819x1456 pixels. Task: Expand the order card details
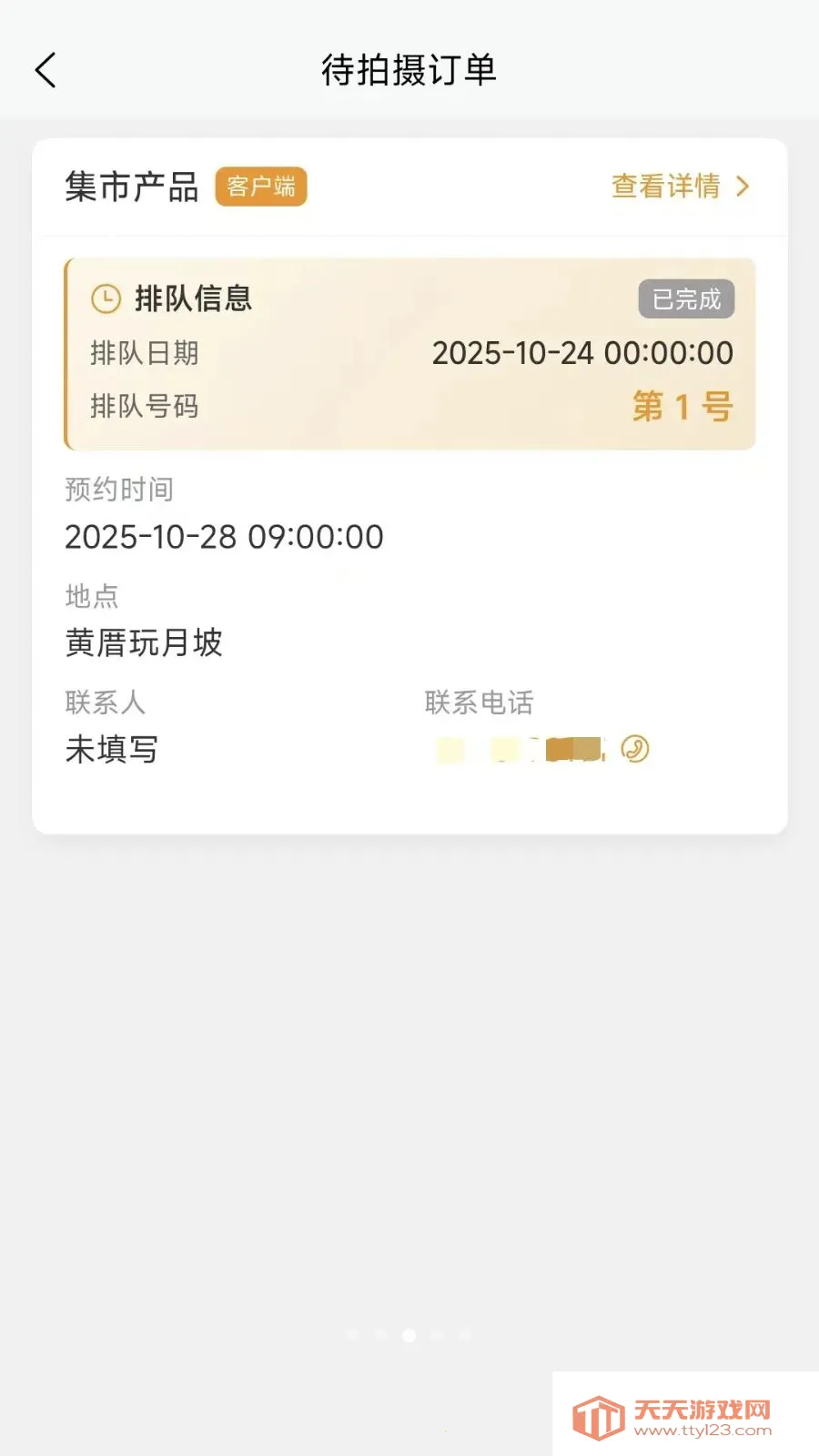point(409,482)
